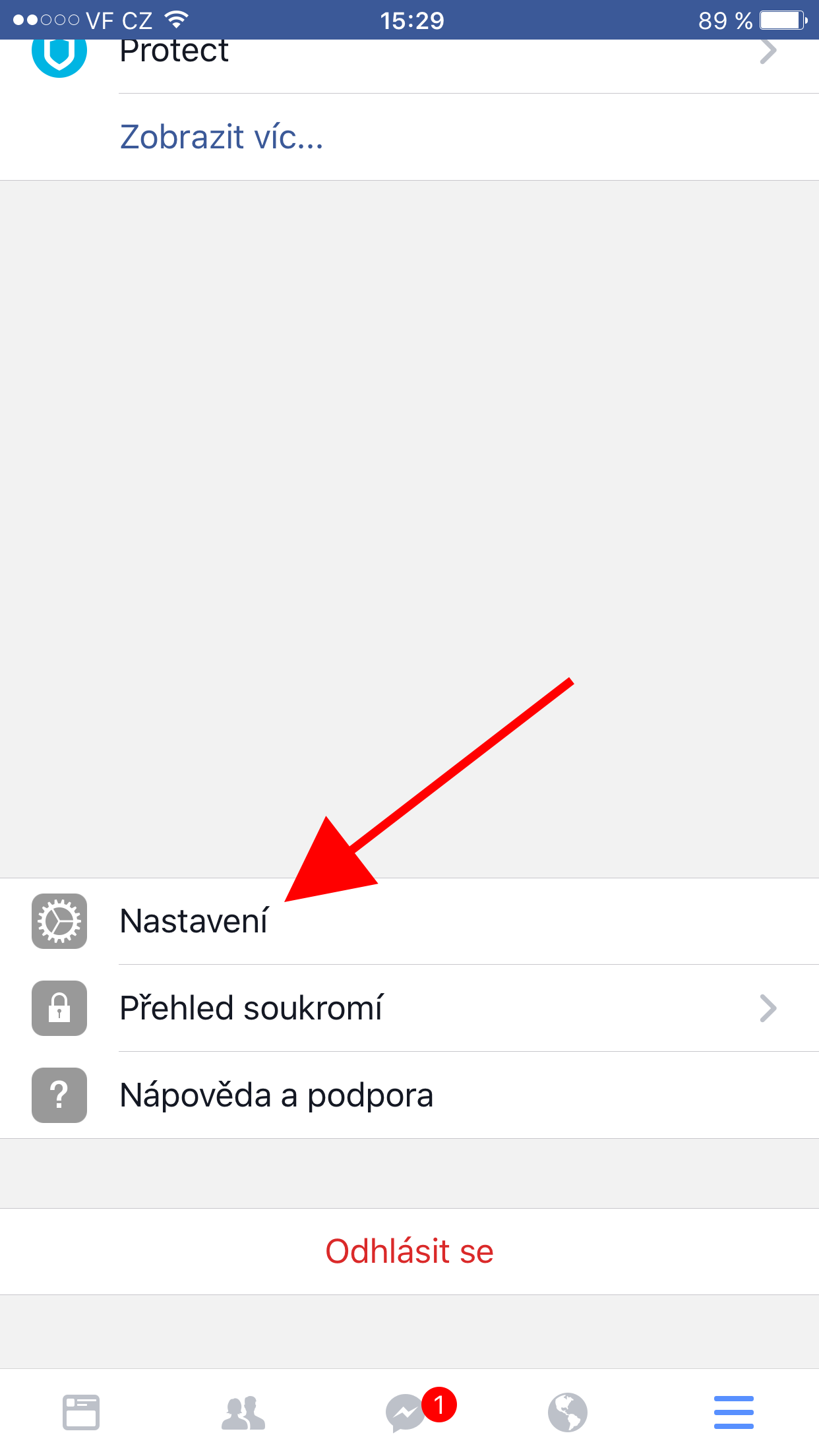Log out with Odhlásit se

pyautogui.click(x=409, y=1252)
